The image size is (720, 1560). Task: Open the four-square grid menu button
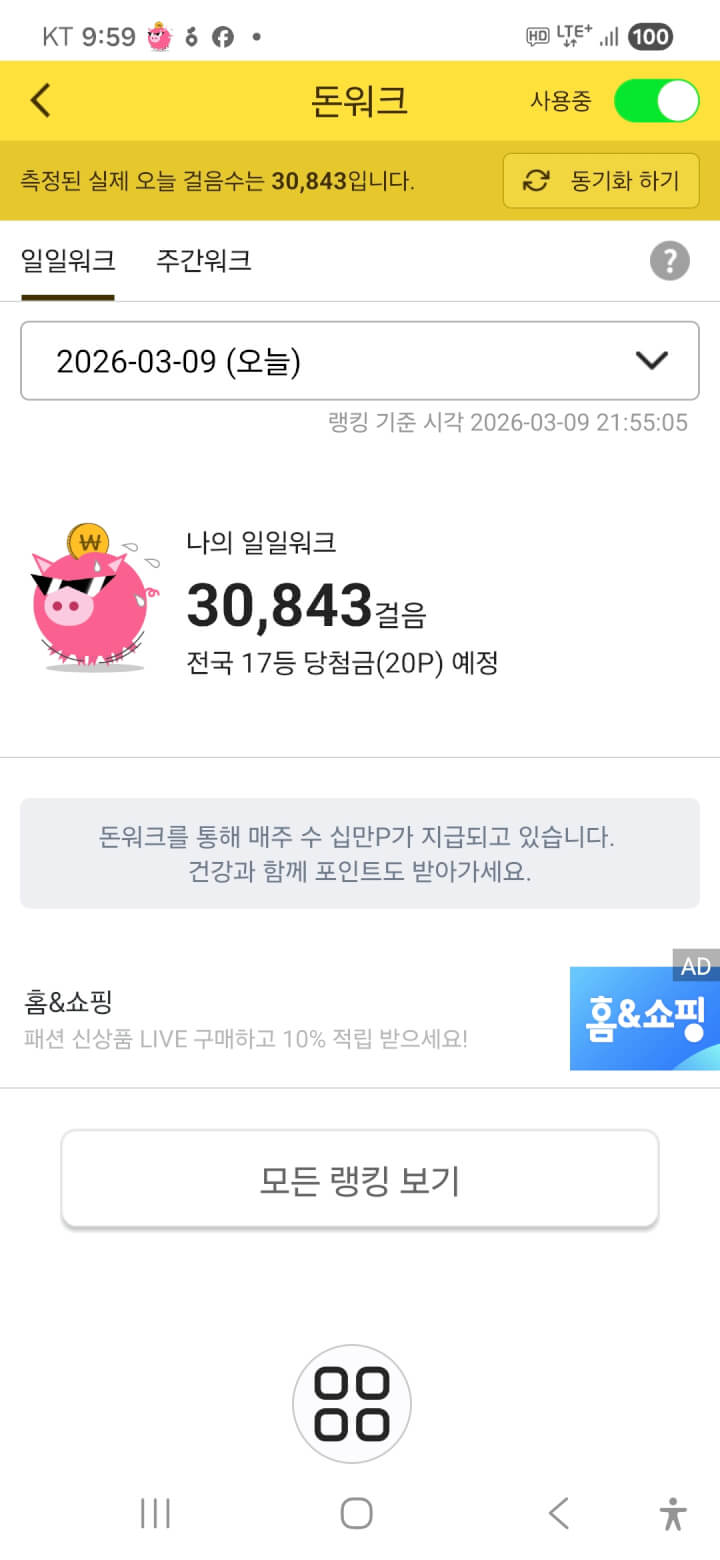(352, 1405)
